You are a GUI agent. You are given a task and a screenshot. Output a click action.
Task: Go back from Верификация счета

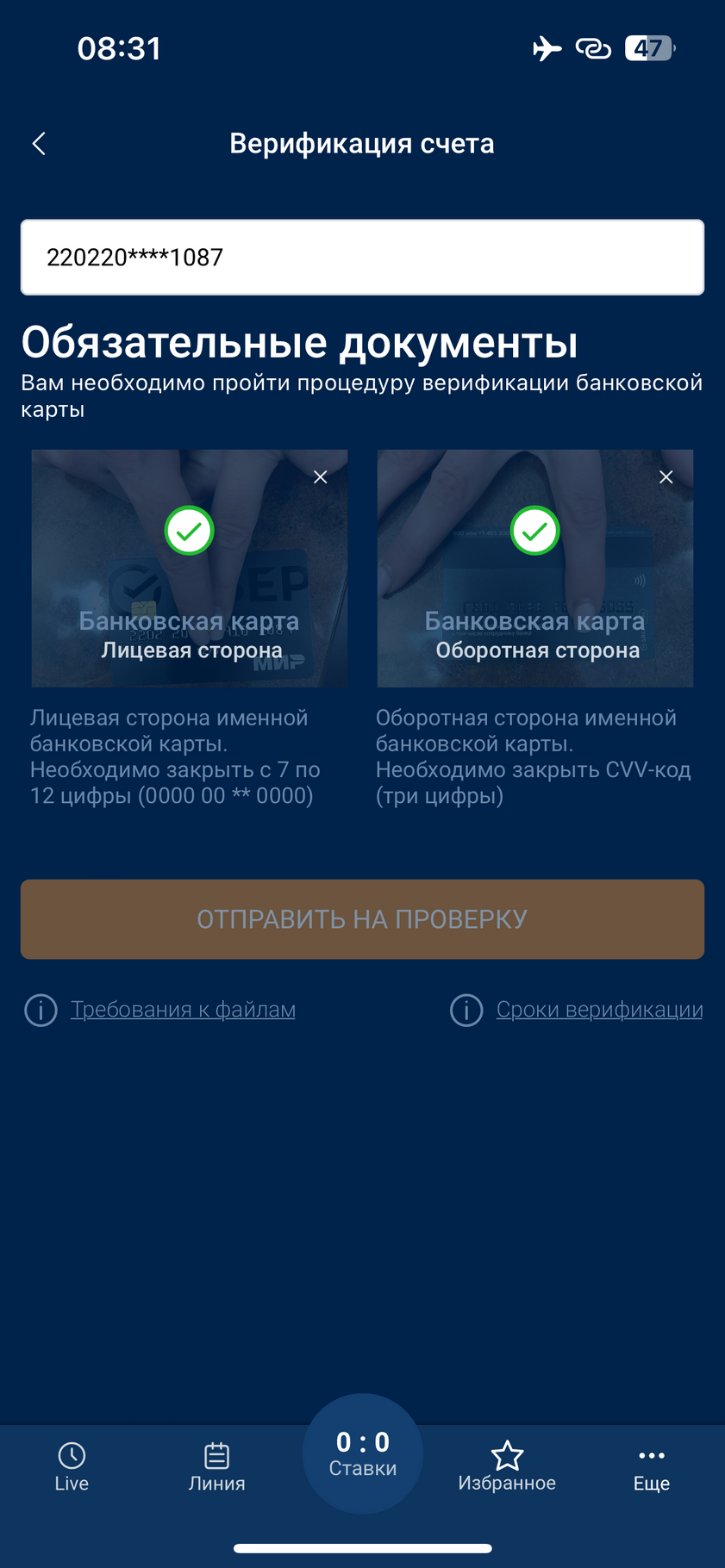point(39,144)
